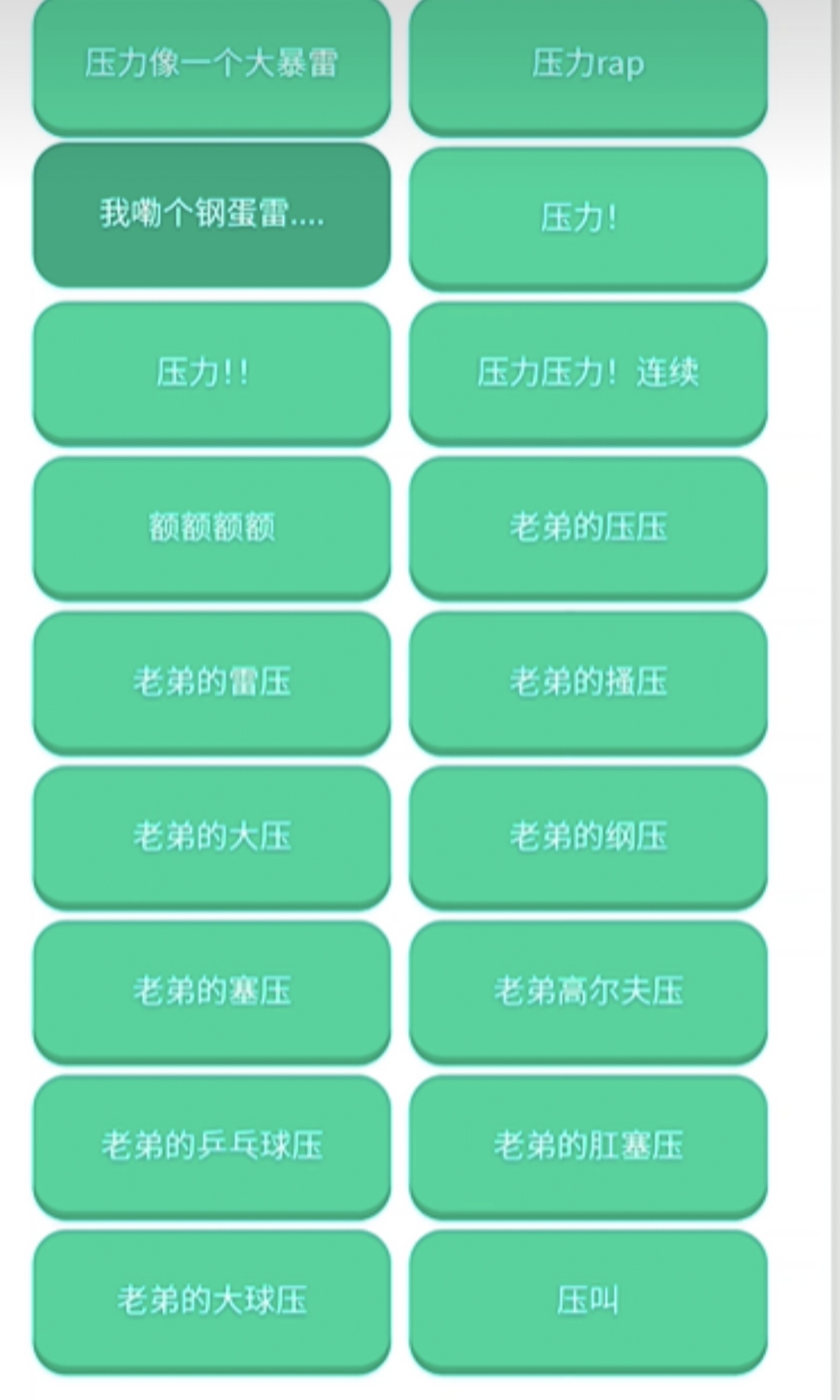Play the 压力压力! 连续 sound
The width and height of the screenshot is (840, 1400).
click(588, 372)
